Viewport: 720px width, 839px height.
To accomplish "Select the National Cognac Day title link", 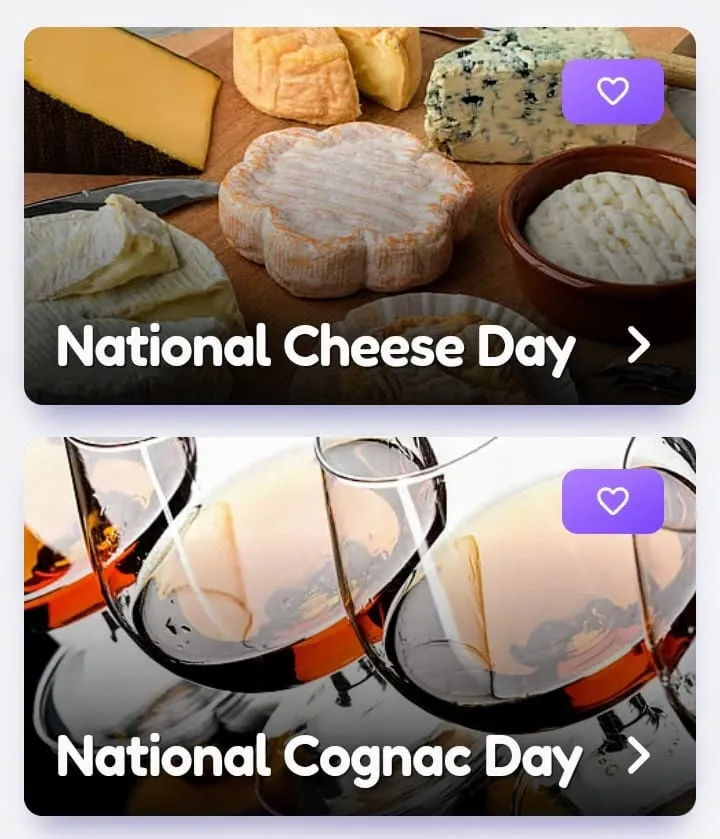I will pyautogui.click(x=320, y=758).
